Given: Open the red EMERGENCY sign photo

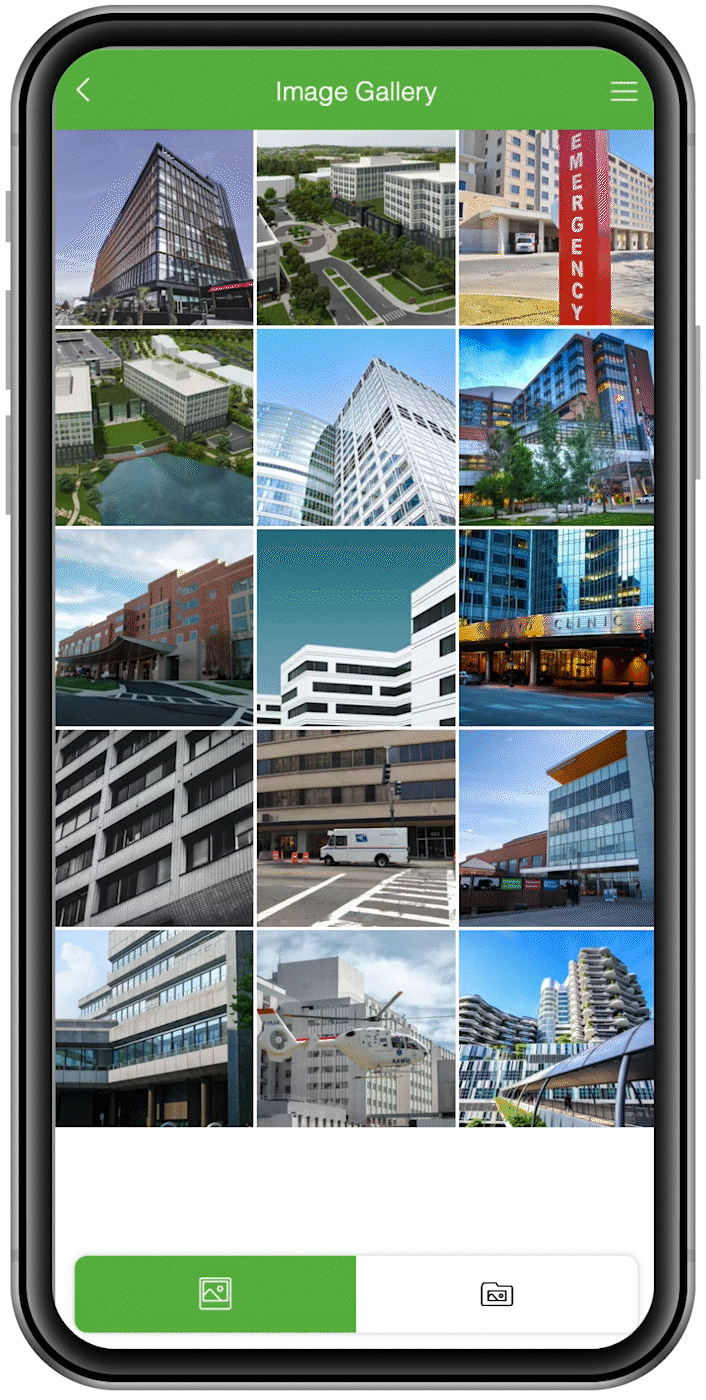Looking at the screenshot, I should click(556, 227).
